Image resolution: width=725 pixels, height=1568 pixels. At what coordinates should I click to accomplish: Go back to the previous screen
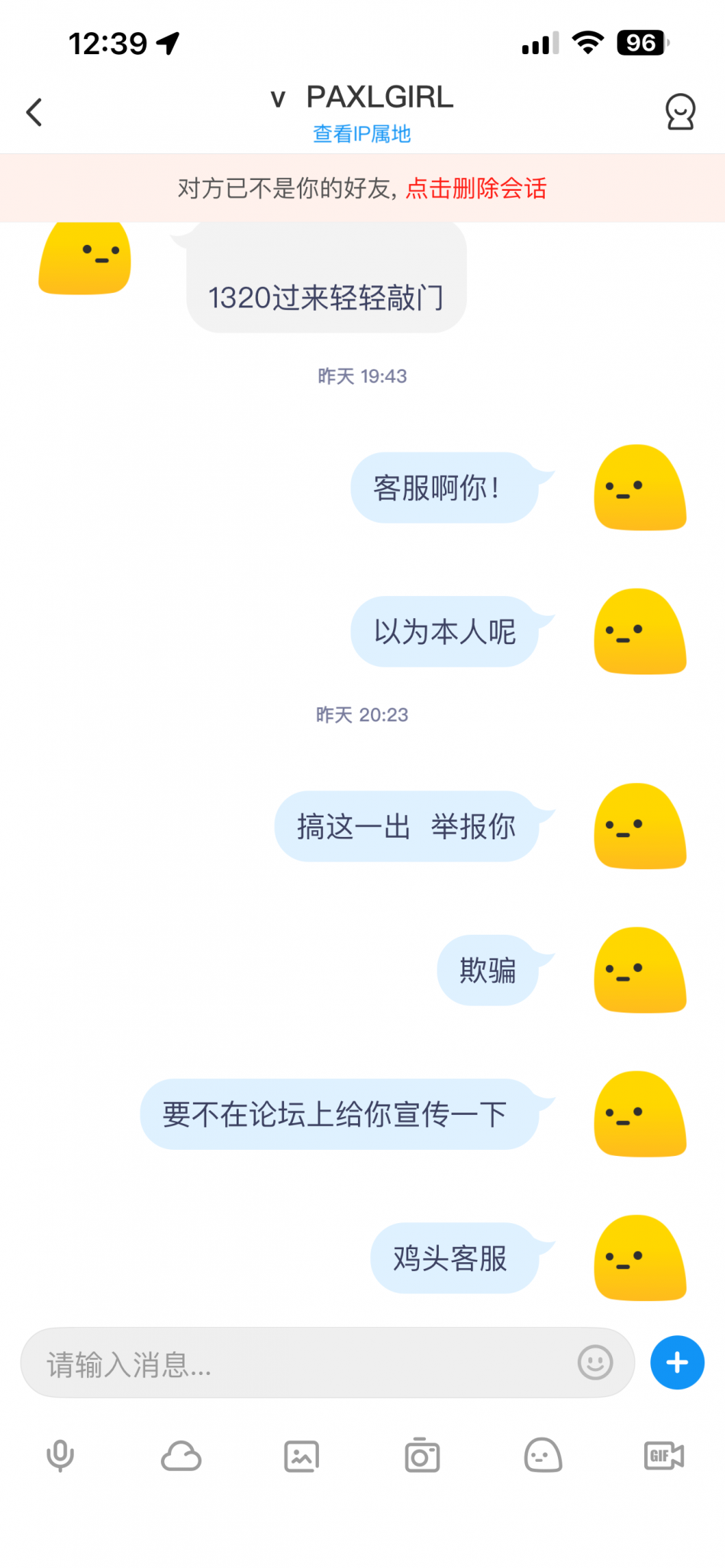click(34, 112)
